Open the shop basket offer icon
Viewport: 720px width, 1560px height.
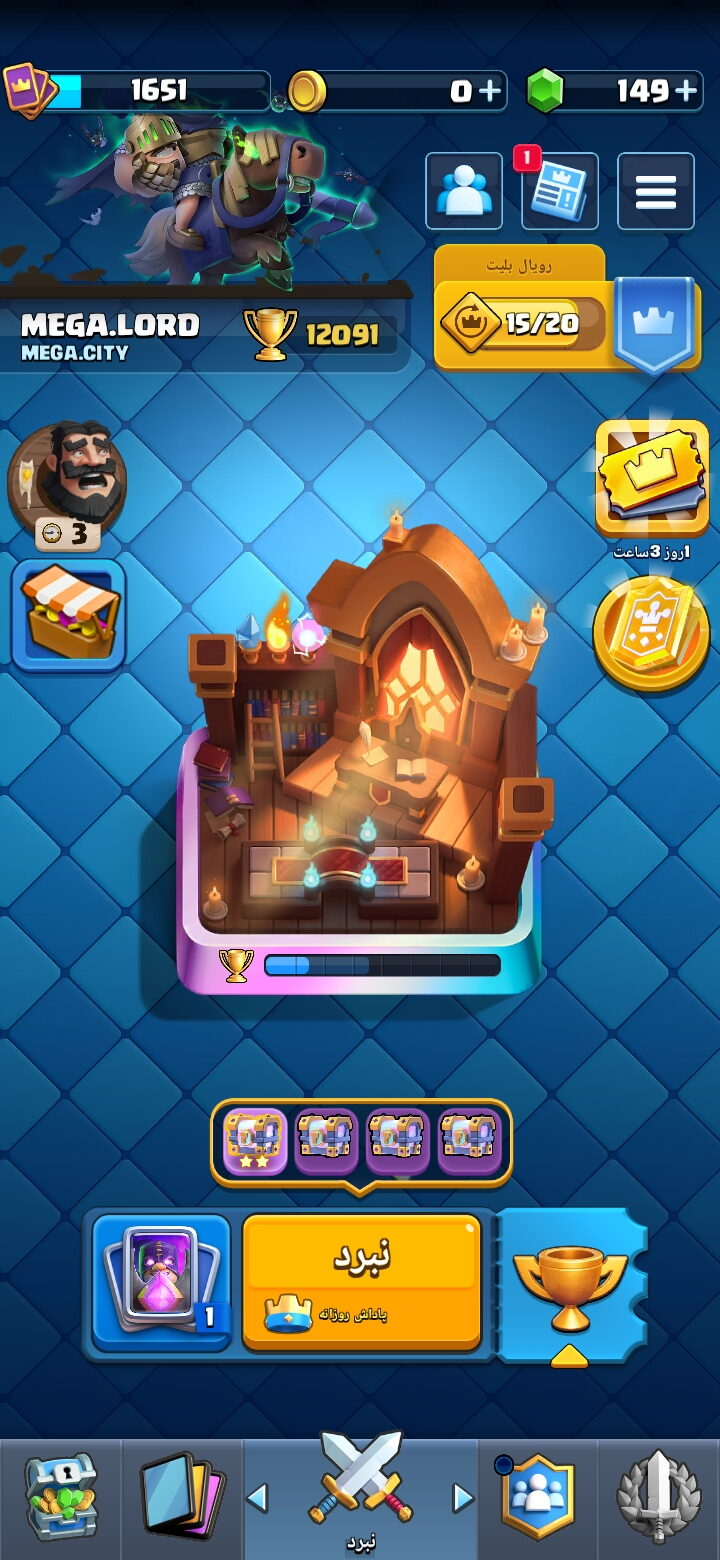pyautogui.click(x=69, y=614)
